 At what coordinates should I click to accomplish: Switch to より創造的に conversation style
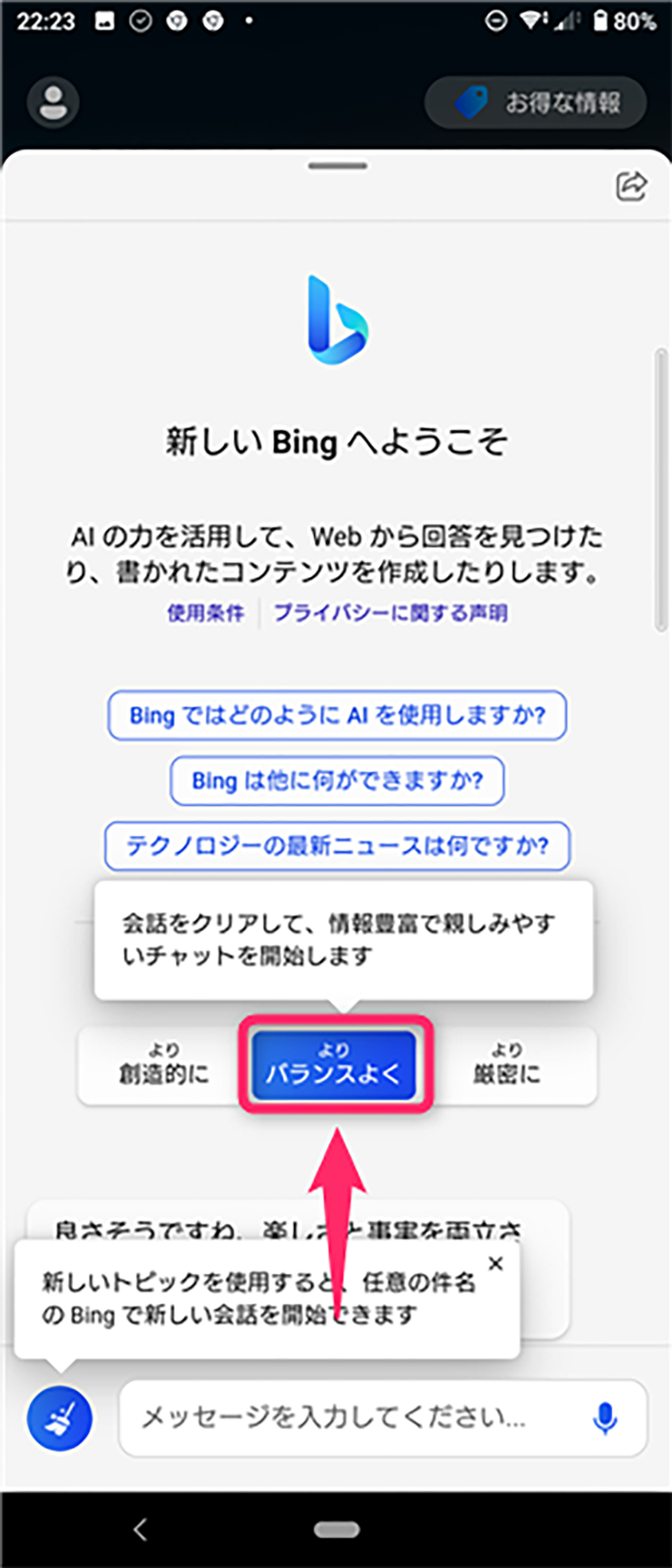[163, 1066]
